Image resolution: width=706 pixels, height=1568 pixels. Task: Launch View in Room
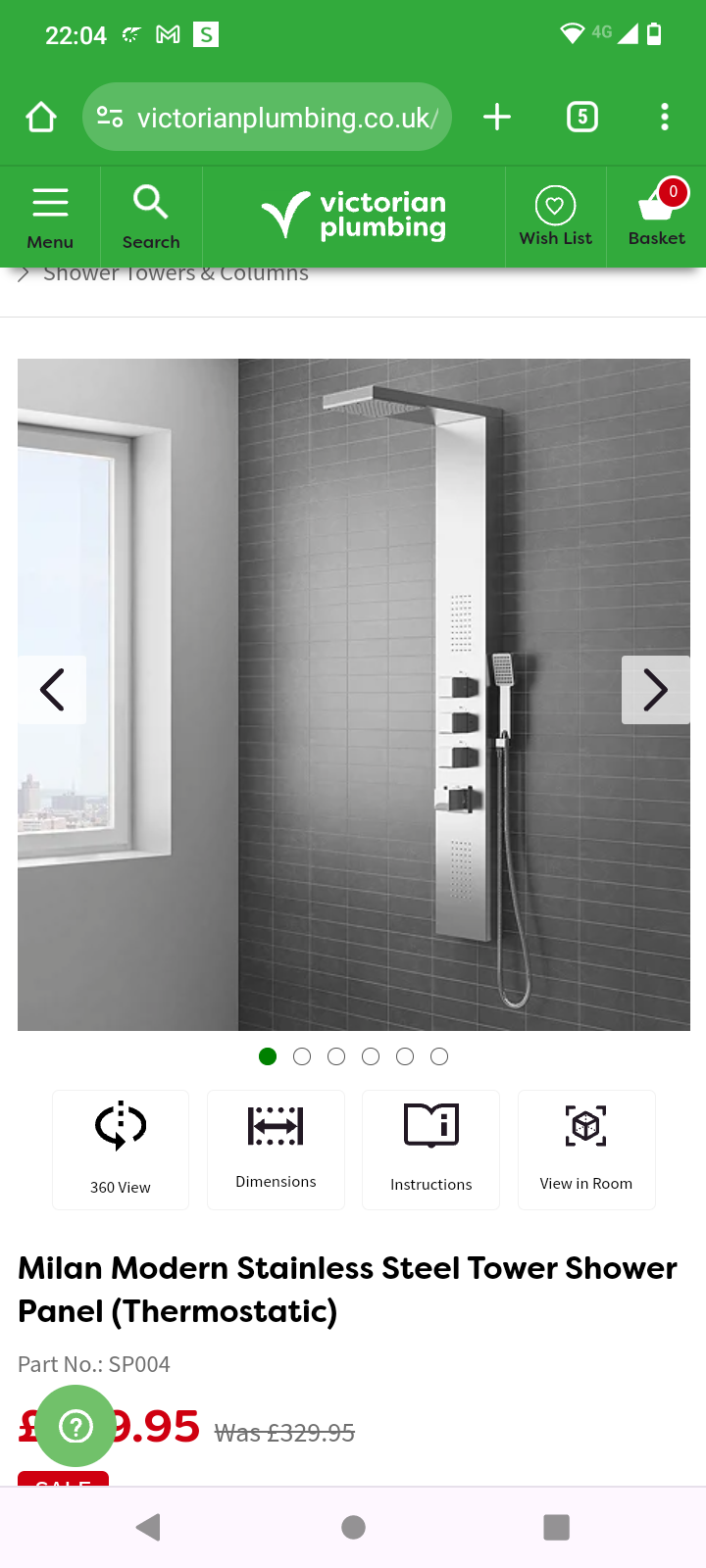coord(586,1150)
